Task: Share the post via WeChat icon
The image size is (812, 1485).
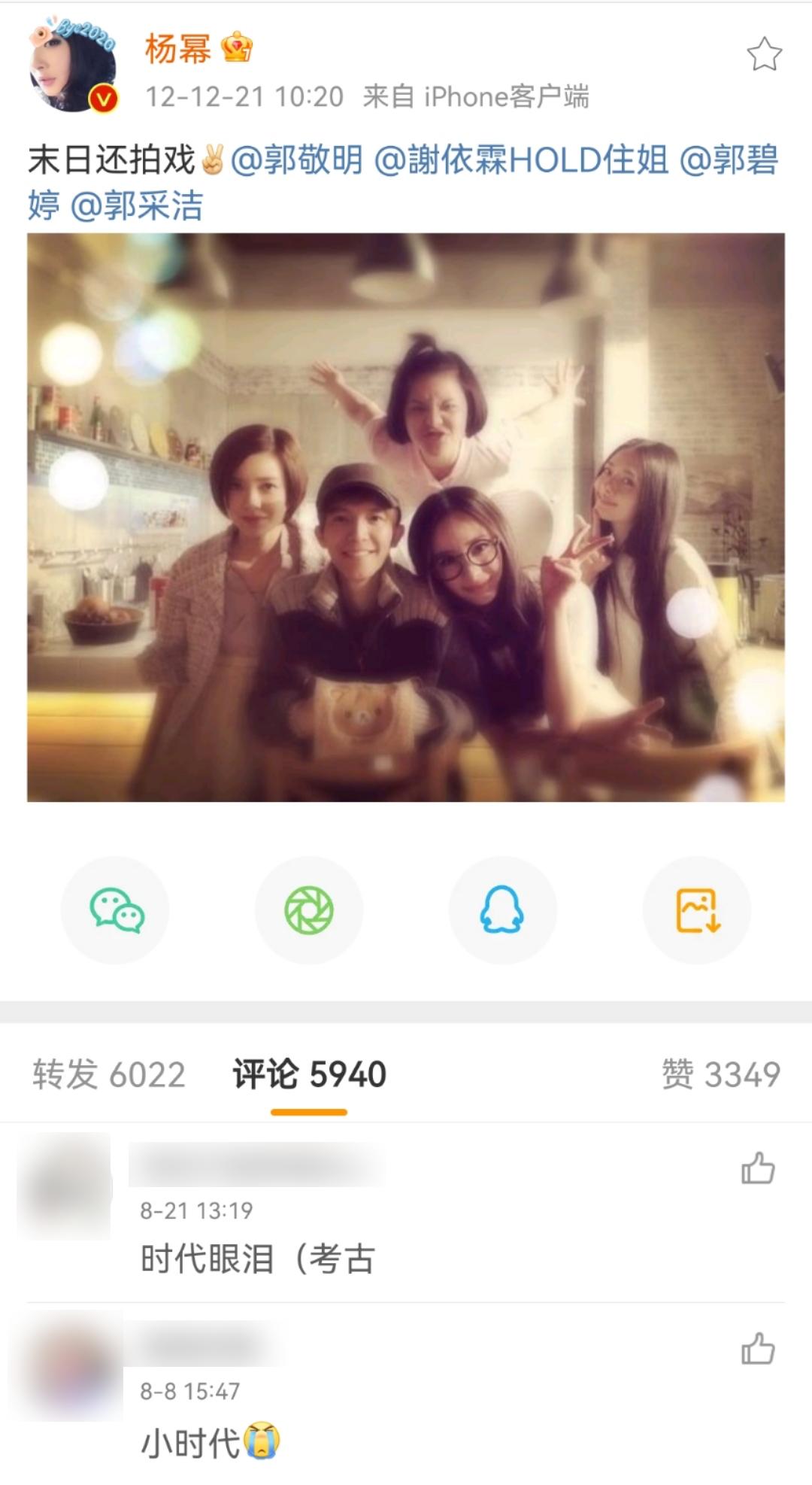Action: coord(114,909)
